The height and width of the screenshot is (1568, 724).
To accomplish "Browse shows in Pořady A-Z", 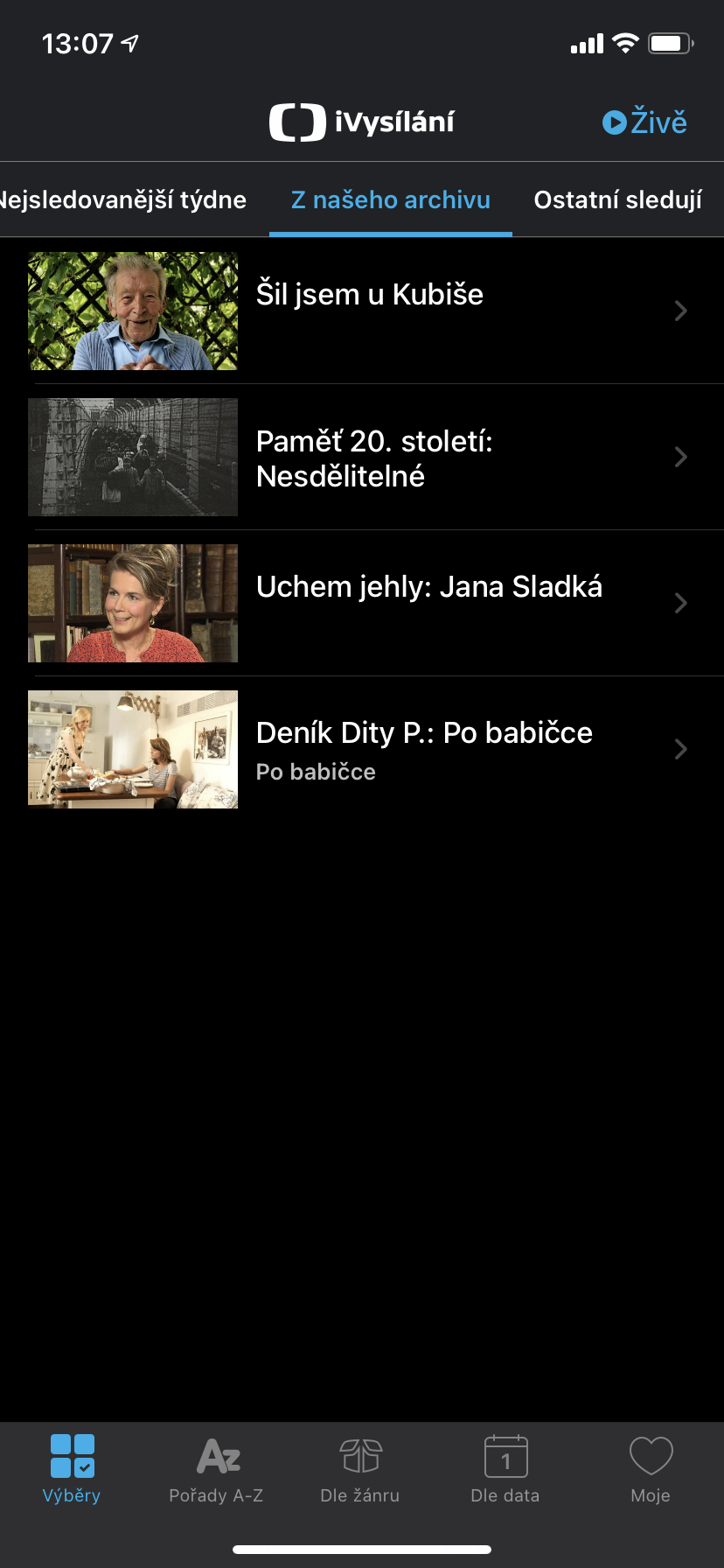I will point(216,1470).
